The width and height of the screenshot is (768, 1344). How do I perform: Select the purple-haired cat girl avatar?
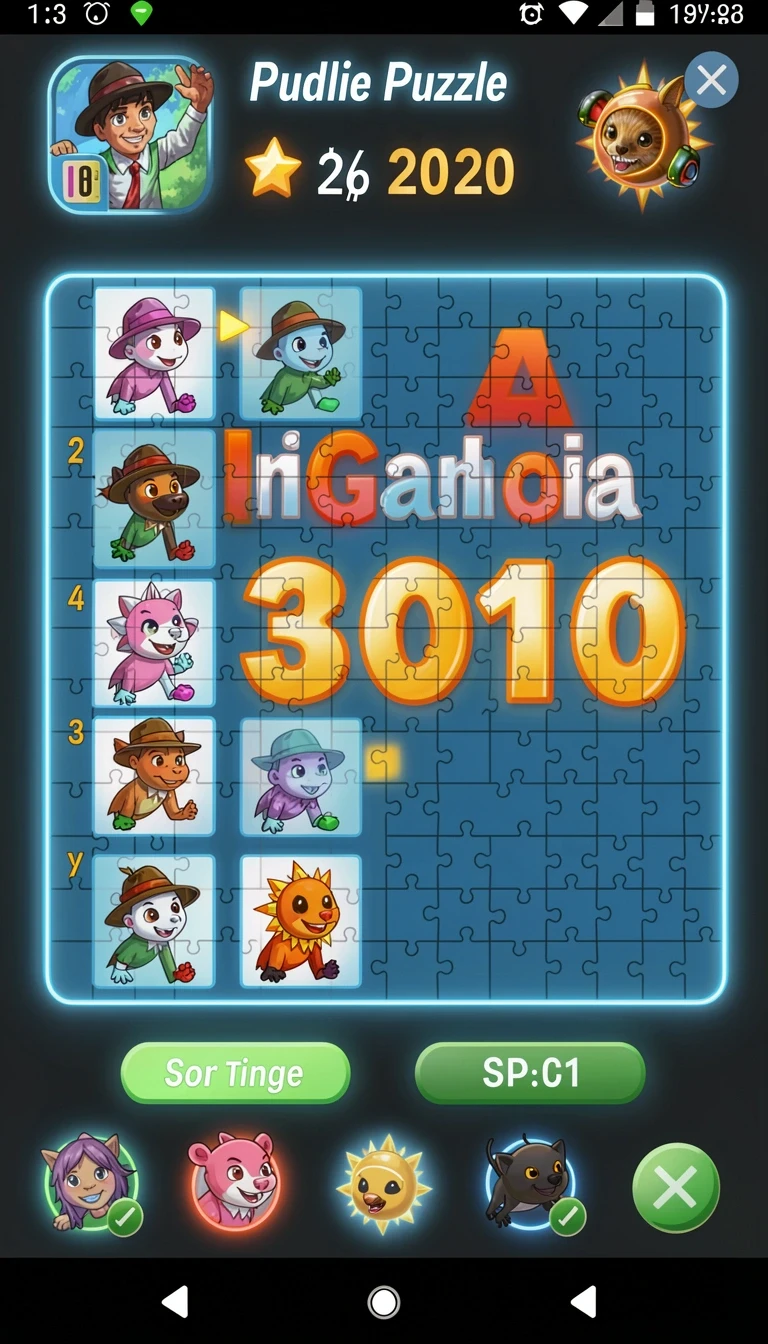click(x=90, y=1185)
